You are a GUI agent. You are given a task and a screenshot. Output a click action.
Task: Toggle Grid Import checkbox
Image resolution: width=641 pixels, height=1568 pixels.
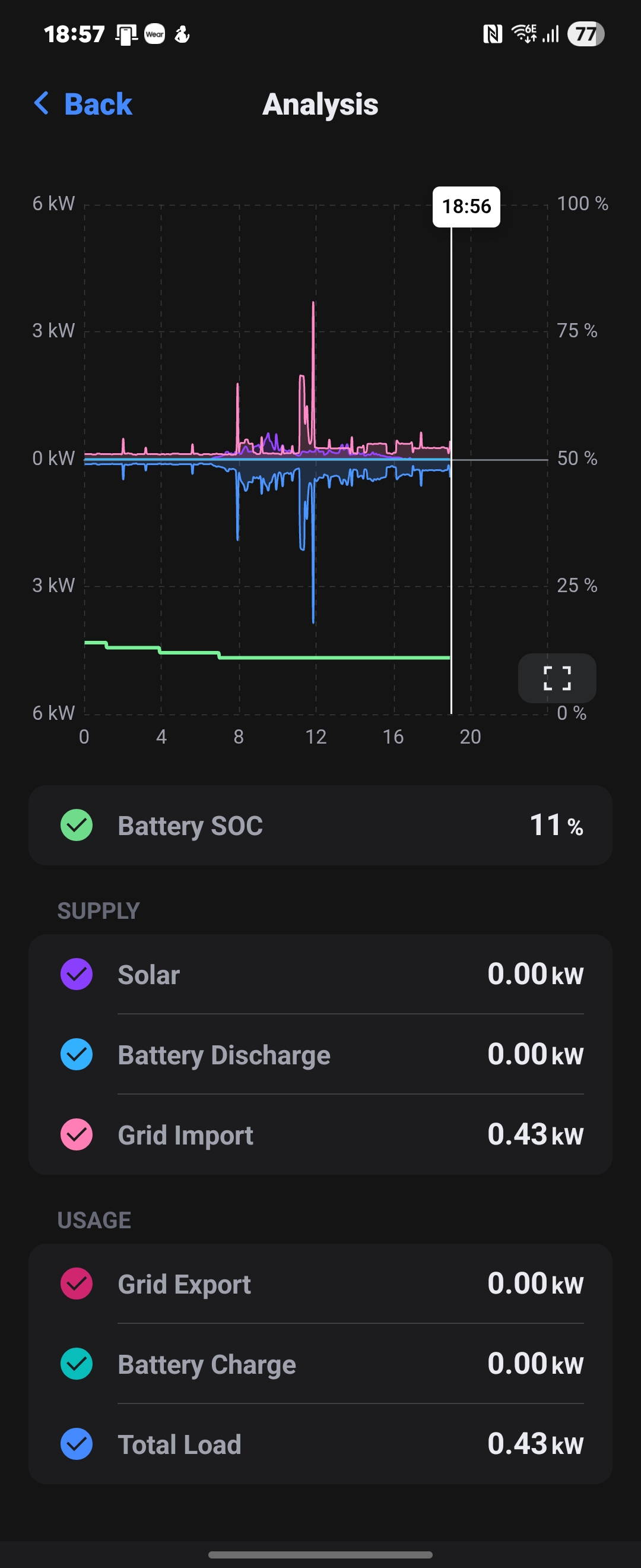click(x=77, y=1134)
